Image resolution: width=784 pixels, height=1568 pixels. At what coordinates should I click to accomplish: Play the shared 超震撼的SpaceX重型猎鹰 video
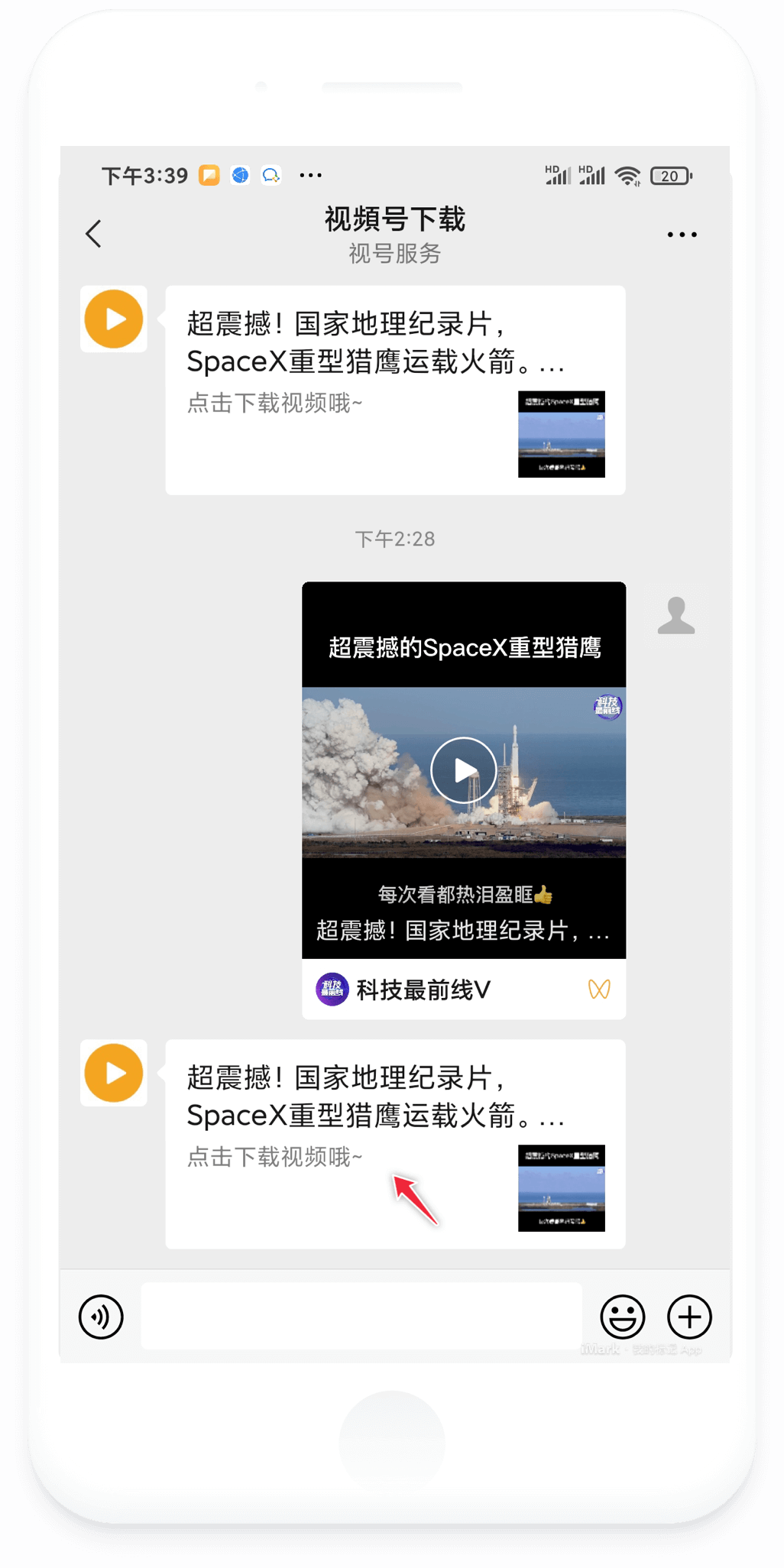(463, 770)
